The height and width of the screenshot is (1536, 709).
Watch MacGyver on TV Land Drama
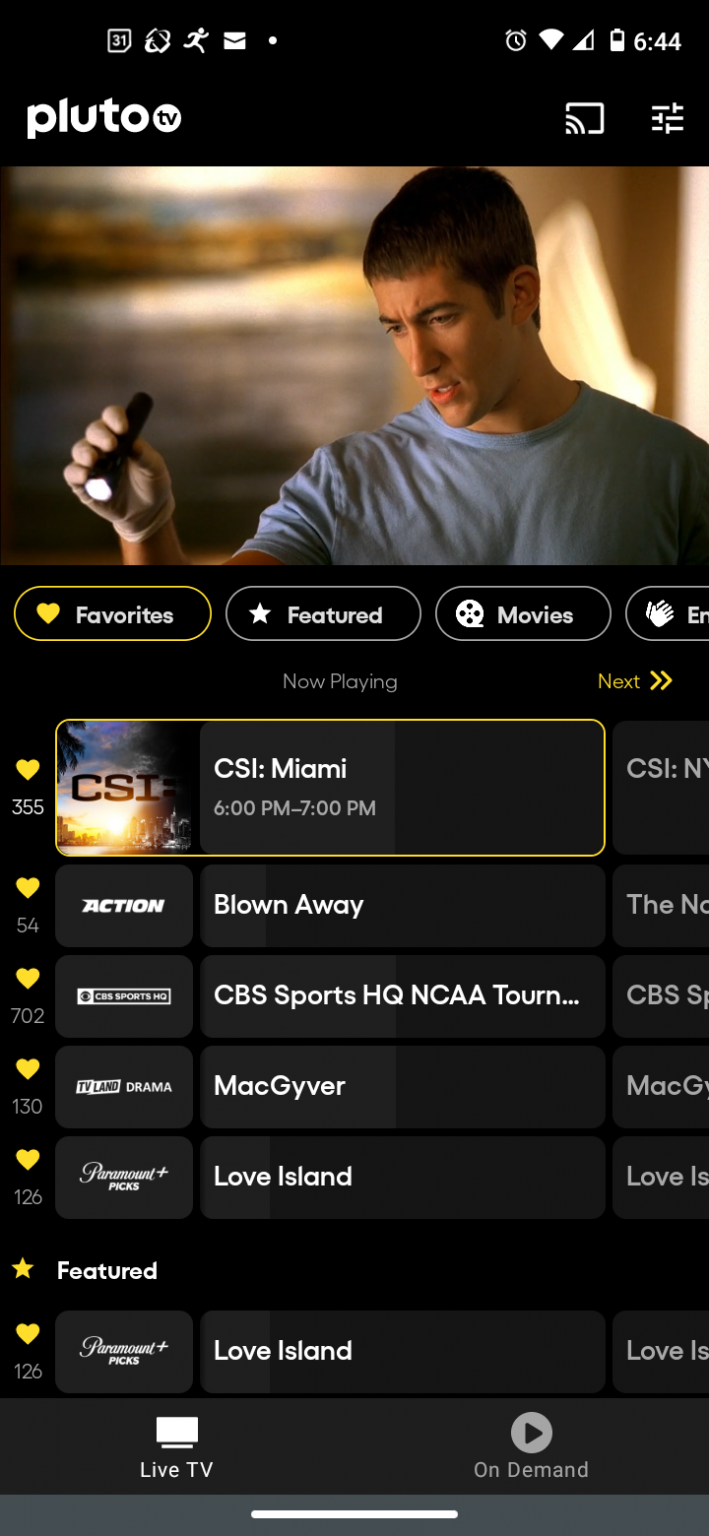point(402,1086)
